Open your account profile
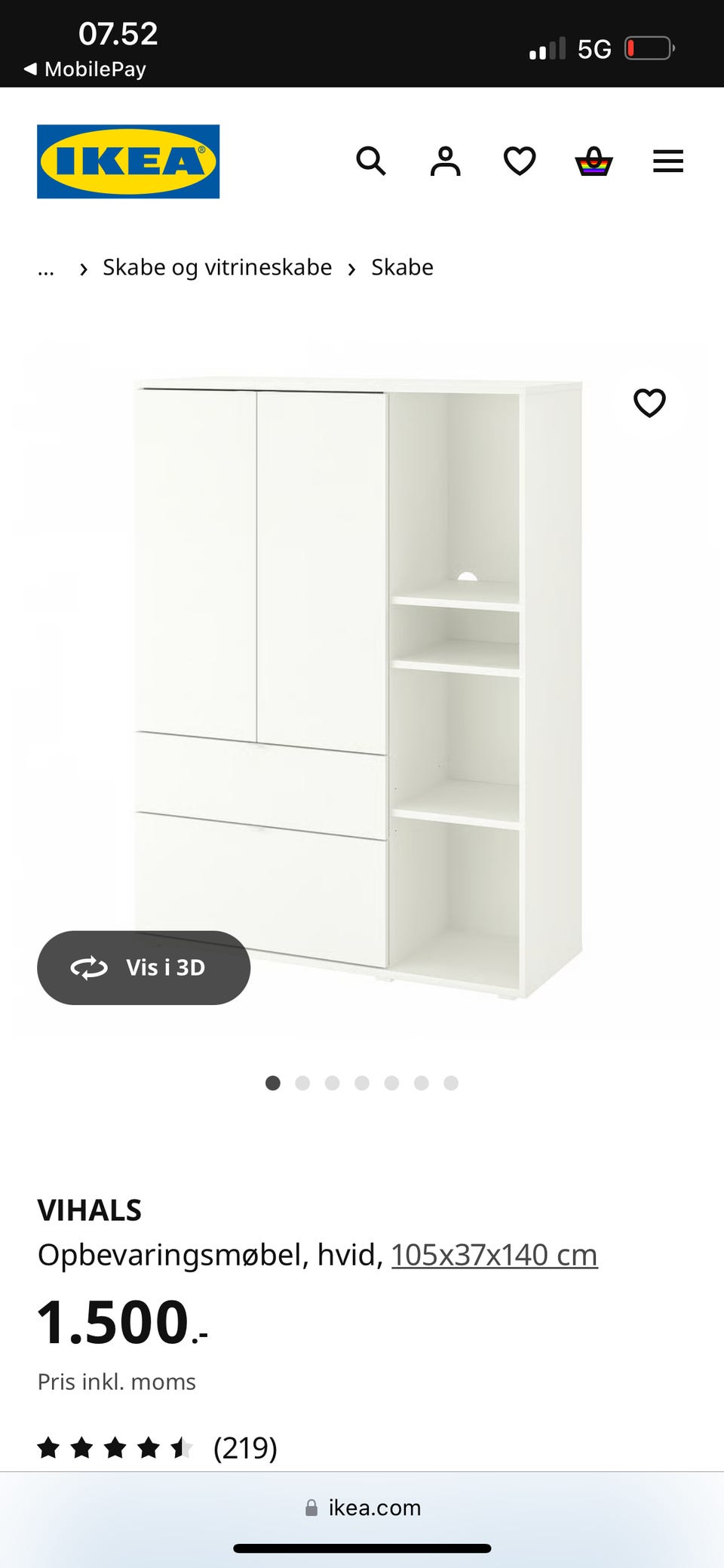Viewport: 724px width, 1568px height. coord(445,161)
